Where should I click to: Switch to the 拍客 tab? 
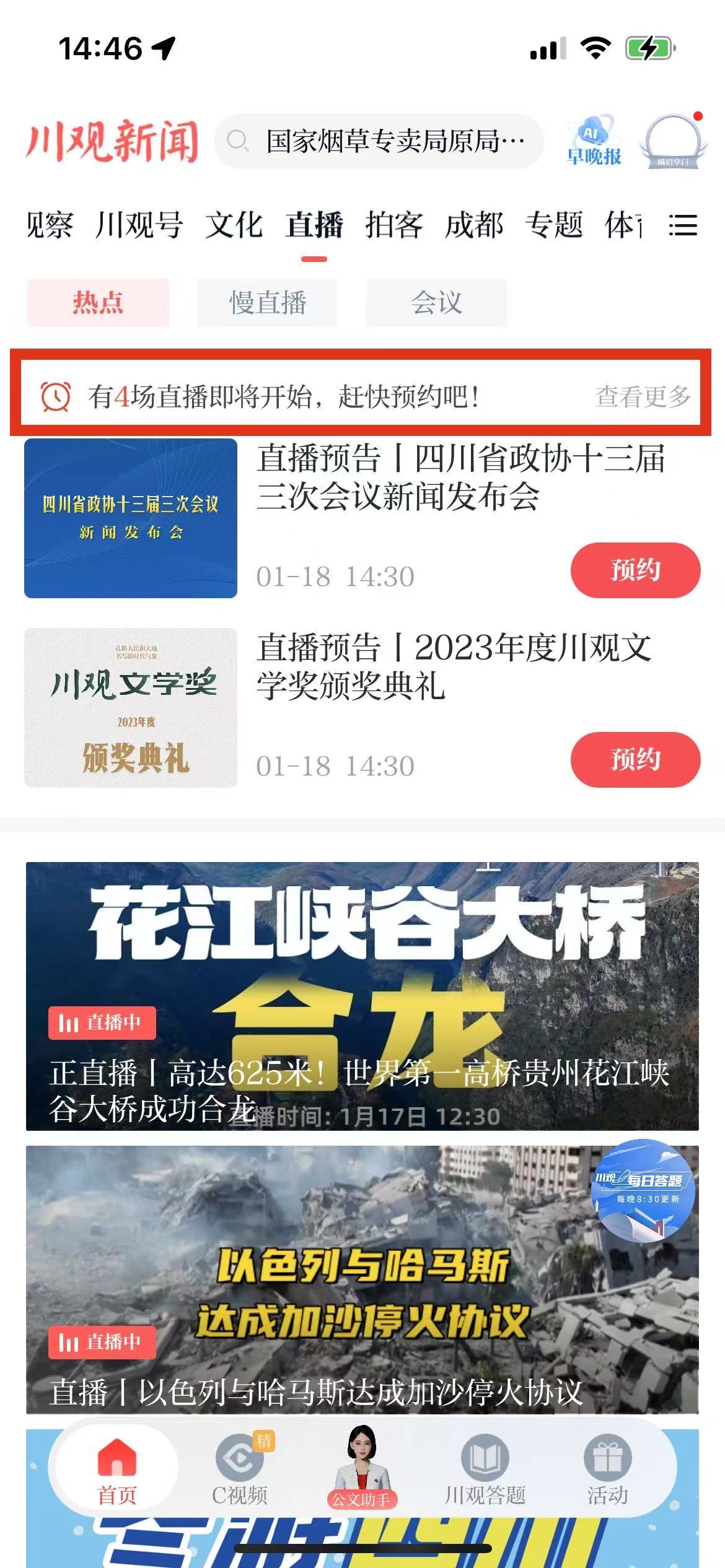(x=394, y=225)
